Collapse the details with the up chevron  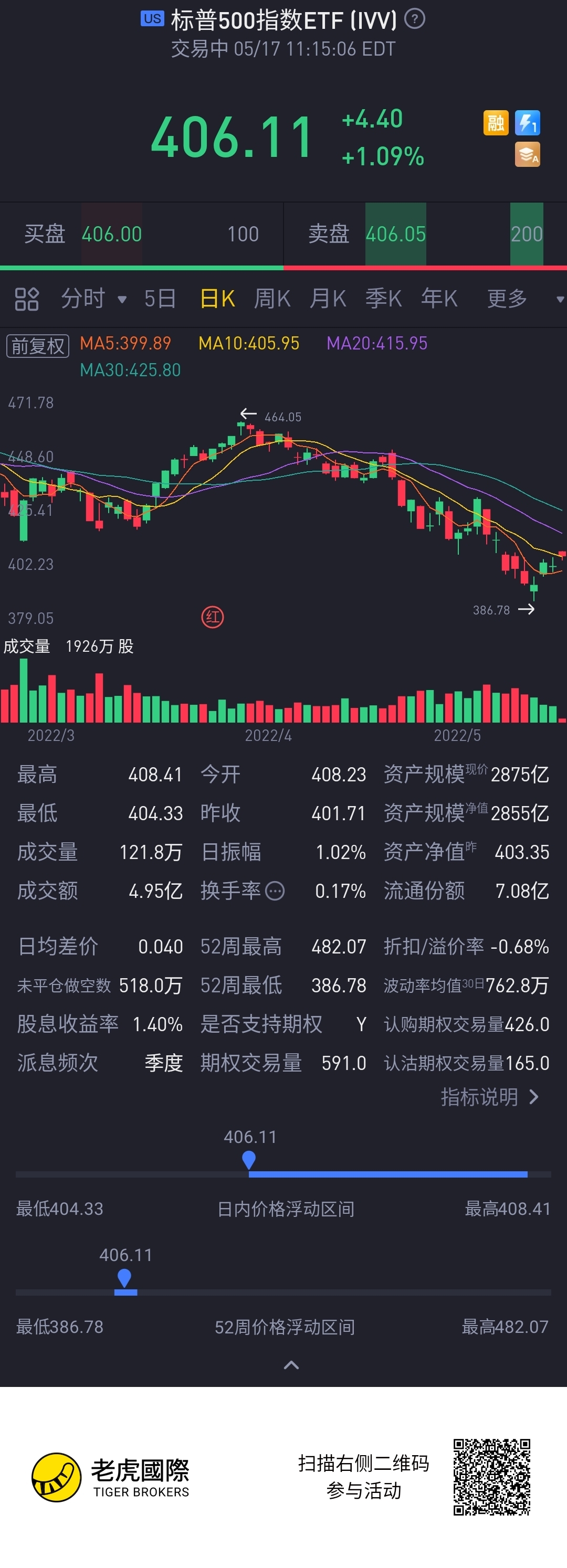point(291,1365)
